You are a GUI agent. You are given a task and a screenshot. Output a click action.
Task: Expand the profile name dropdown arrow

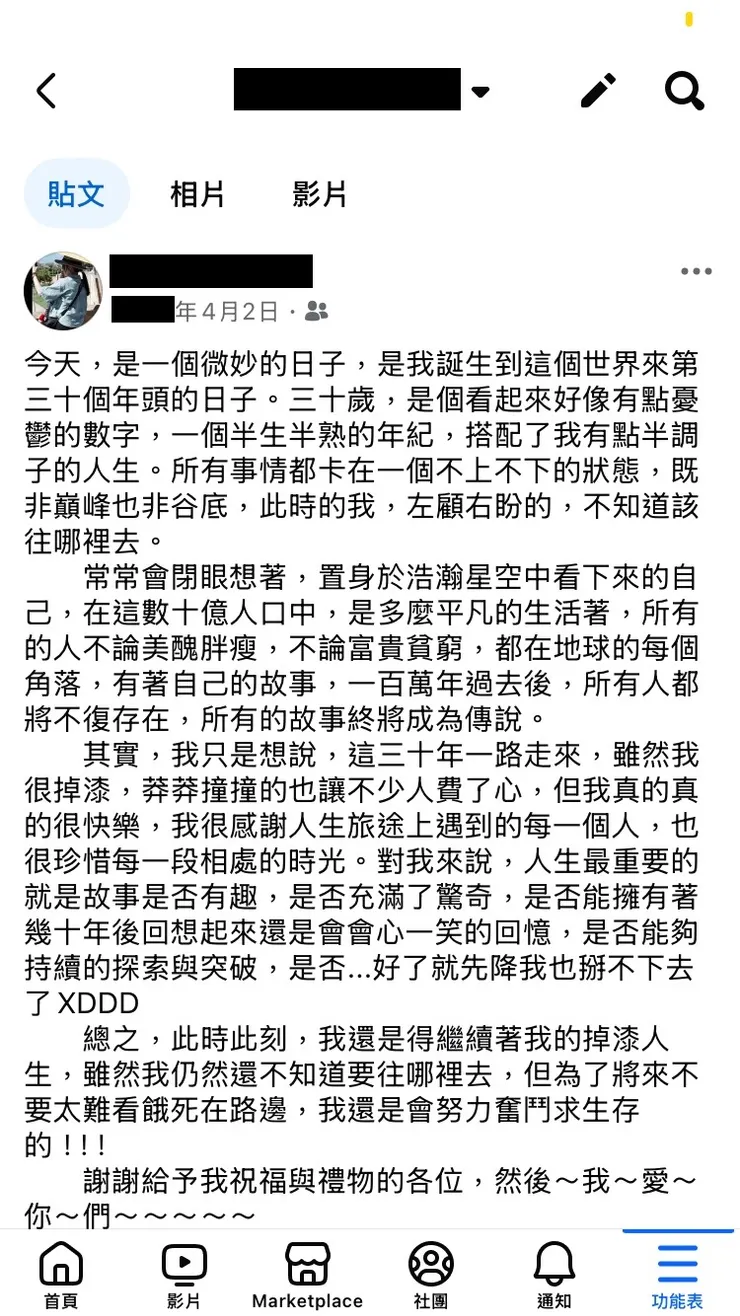[x=481, y=92]
